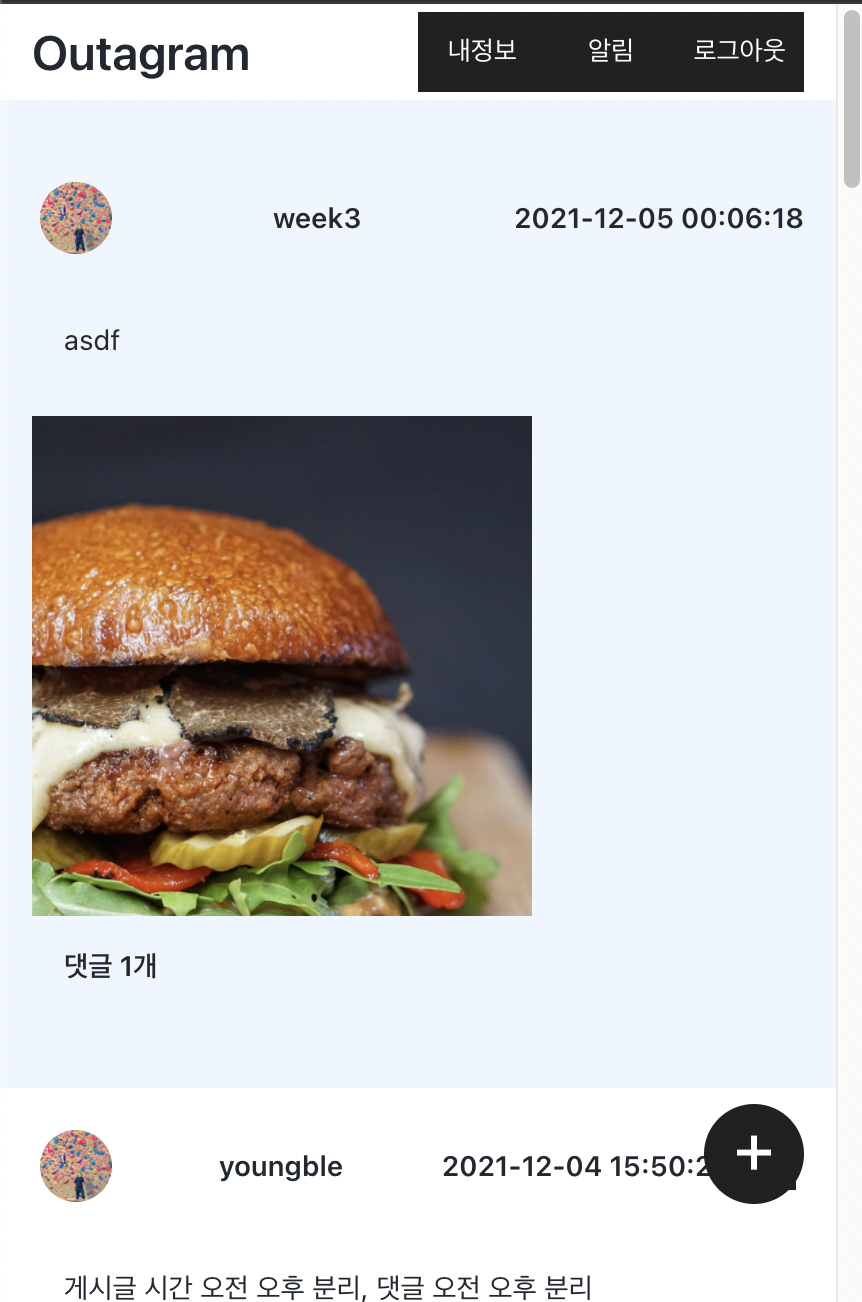View week3's username profile

[x=316, y=218]
